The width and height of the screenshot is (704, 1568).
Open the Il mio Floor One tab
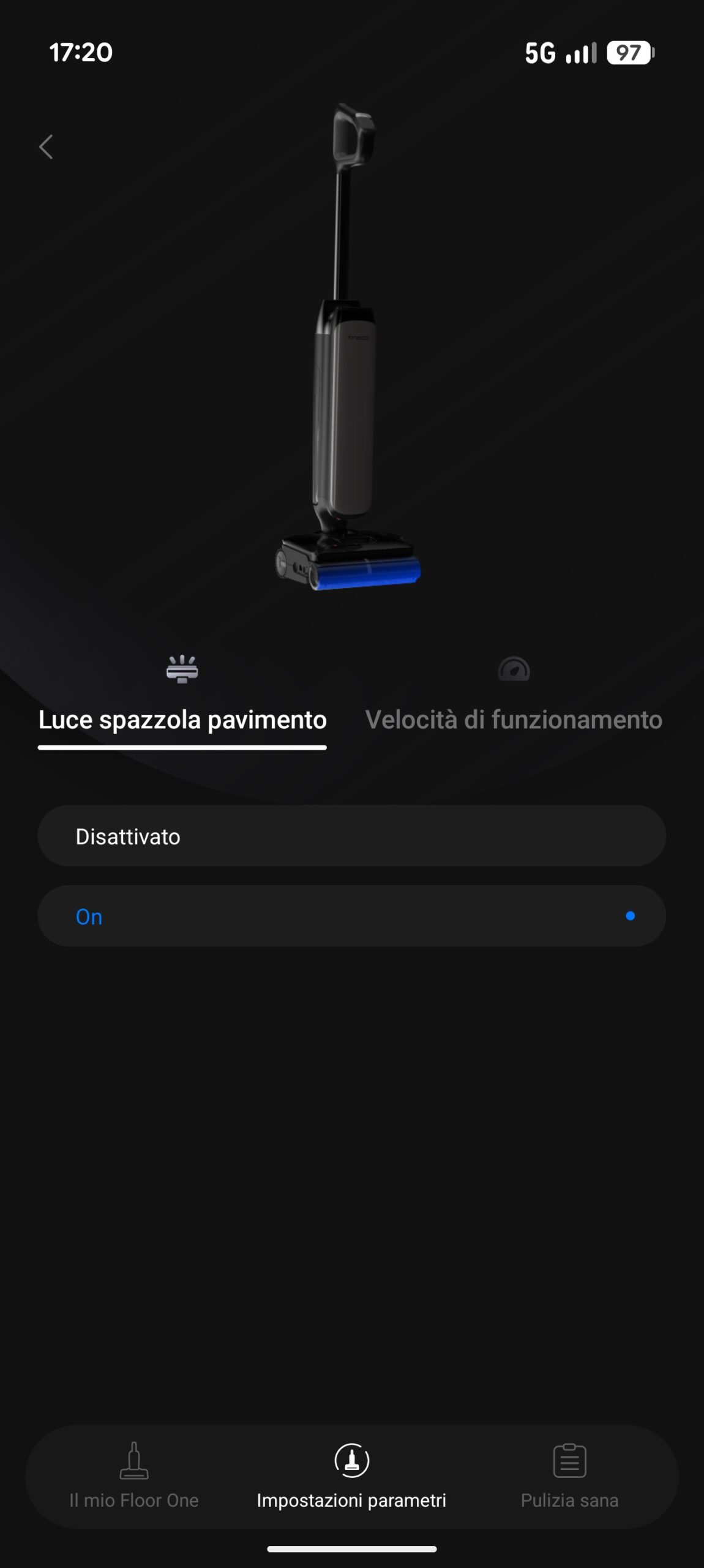pos(134,1476)
